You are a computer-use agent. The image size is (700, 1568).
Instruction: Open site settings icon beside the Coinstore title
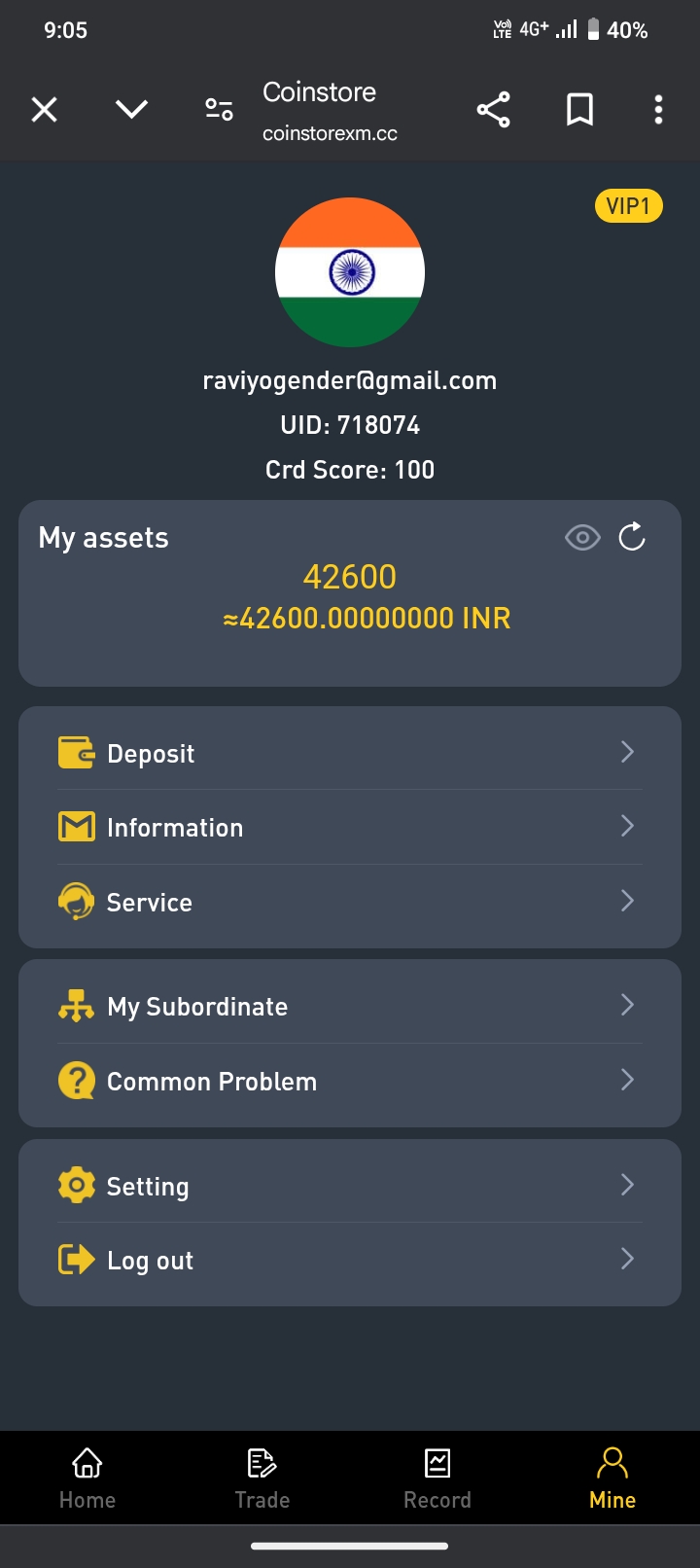(x=219, y=109)
